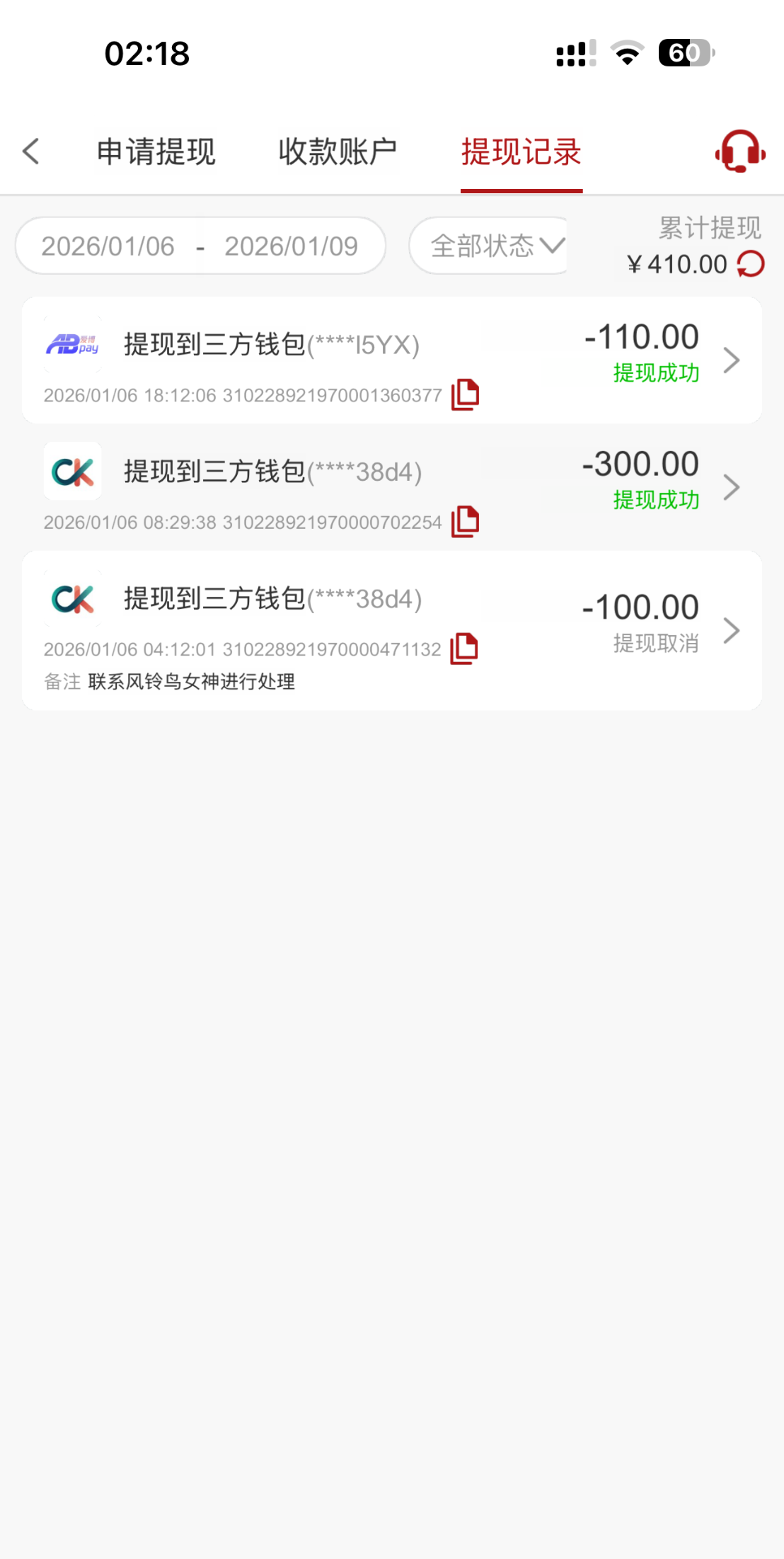Copy order number ending in 1360377
This screenshot has width=784, height=1559.
tap(465, 394)
